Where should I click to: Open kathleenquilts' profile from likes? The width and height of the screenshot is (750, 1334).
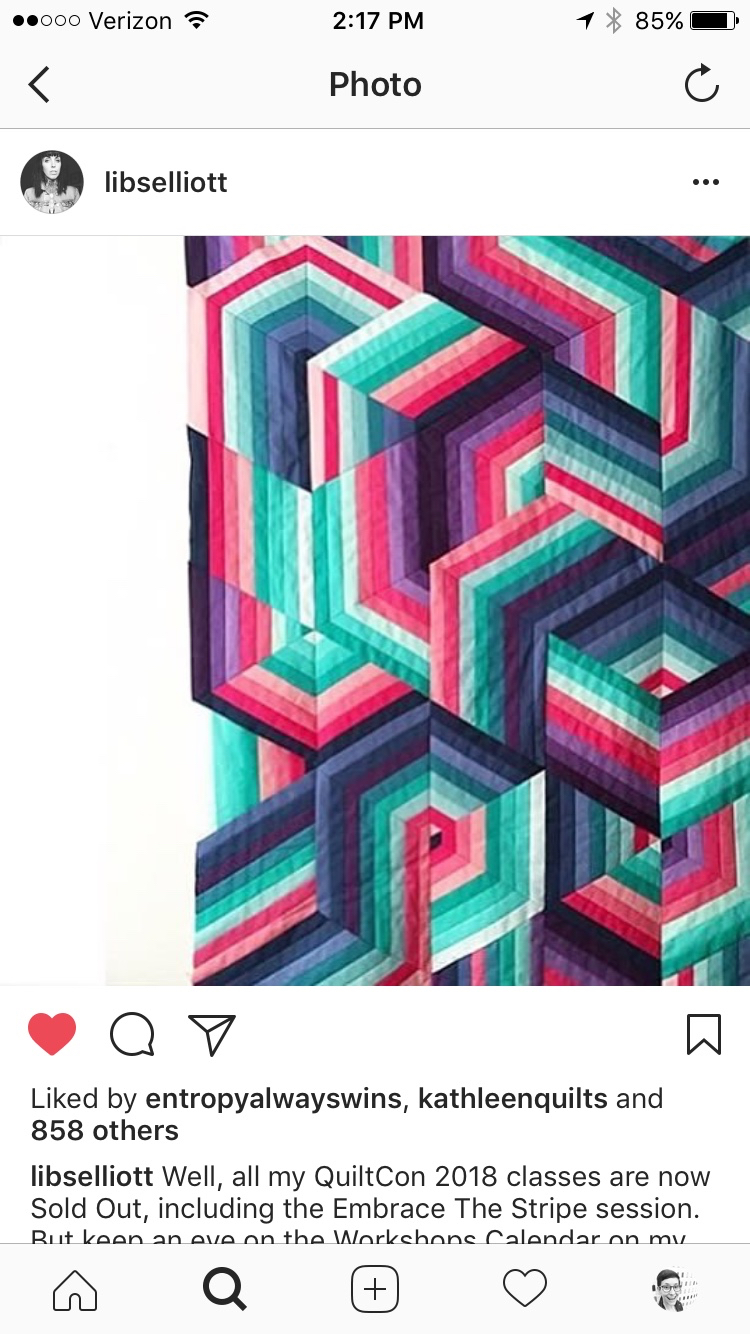pos(512,1098)
